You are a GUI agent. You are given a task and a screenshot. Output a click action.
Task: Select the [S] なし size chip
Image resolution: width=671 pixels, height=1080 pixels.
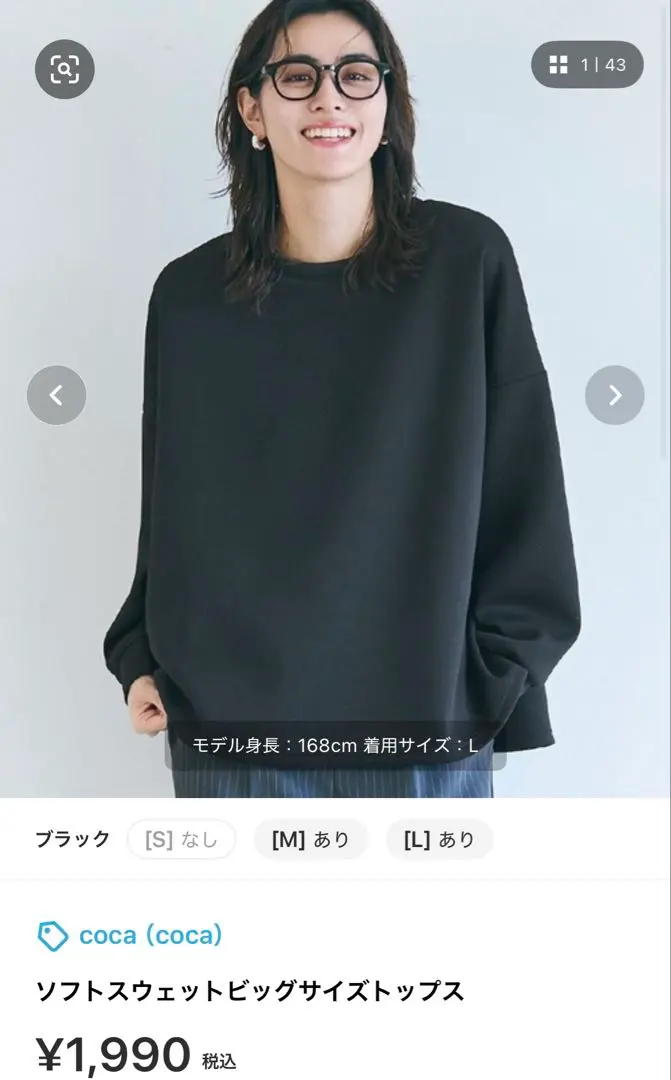point(181,840)
